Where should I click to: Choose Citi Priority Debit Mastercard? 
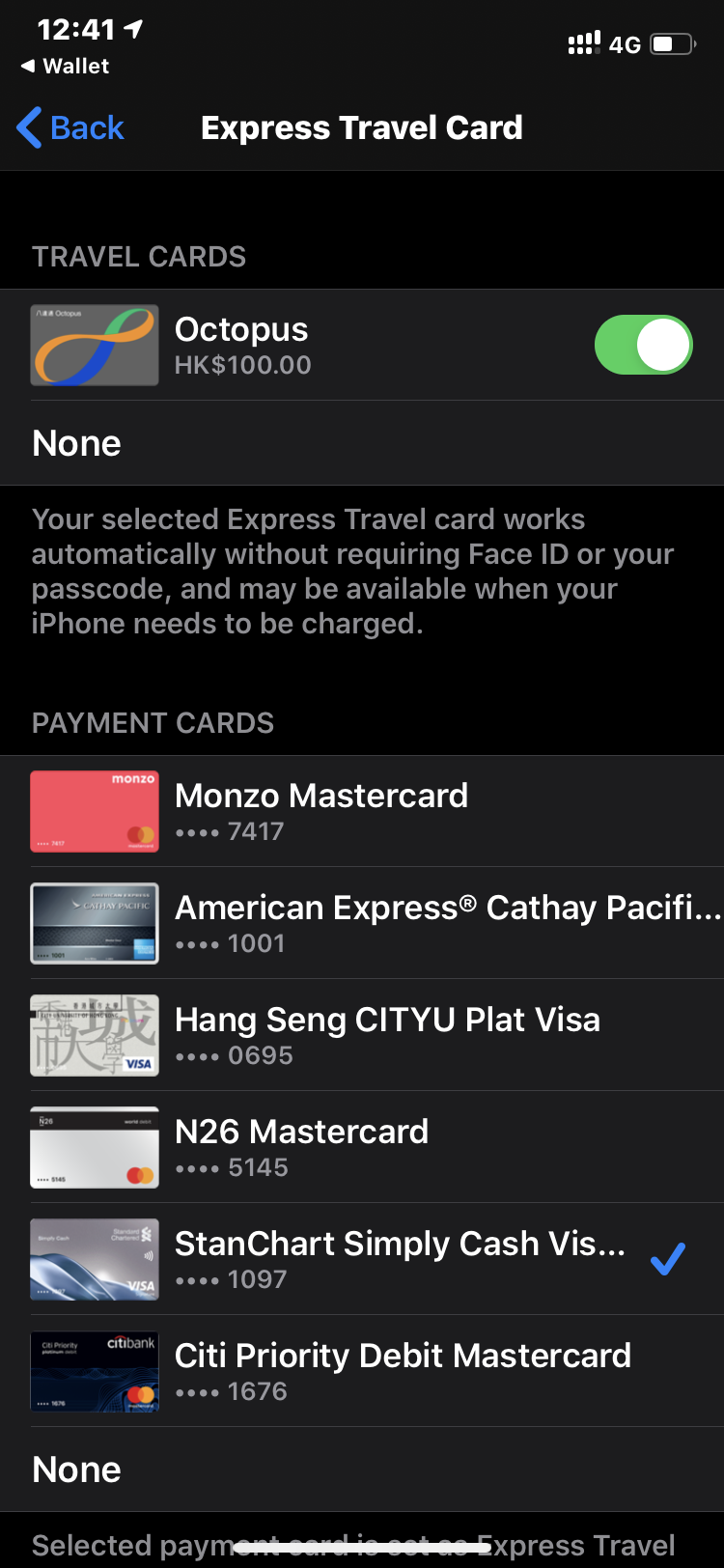coord(362,1371)
